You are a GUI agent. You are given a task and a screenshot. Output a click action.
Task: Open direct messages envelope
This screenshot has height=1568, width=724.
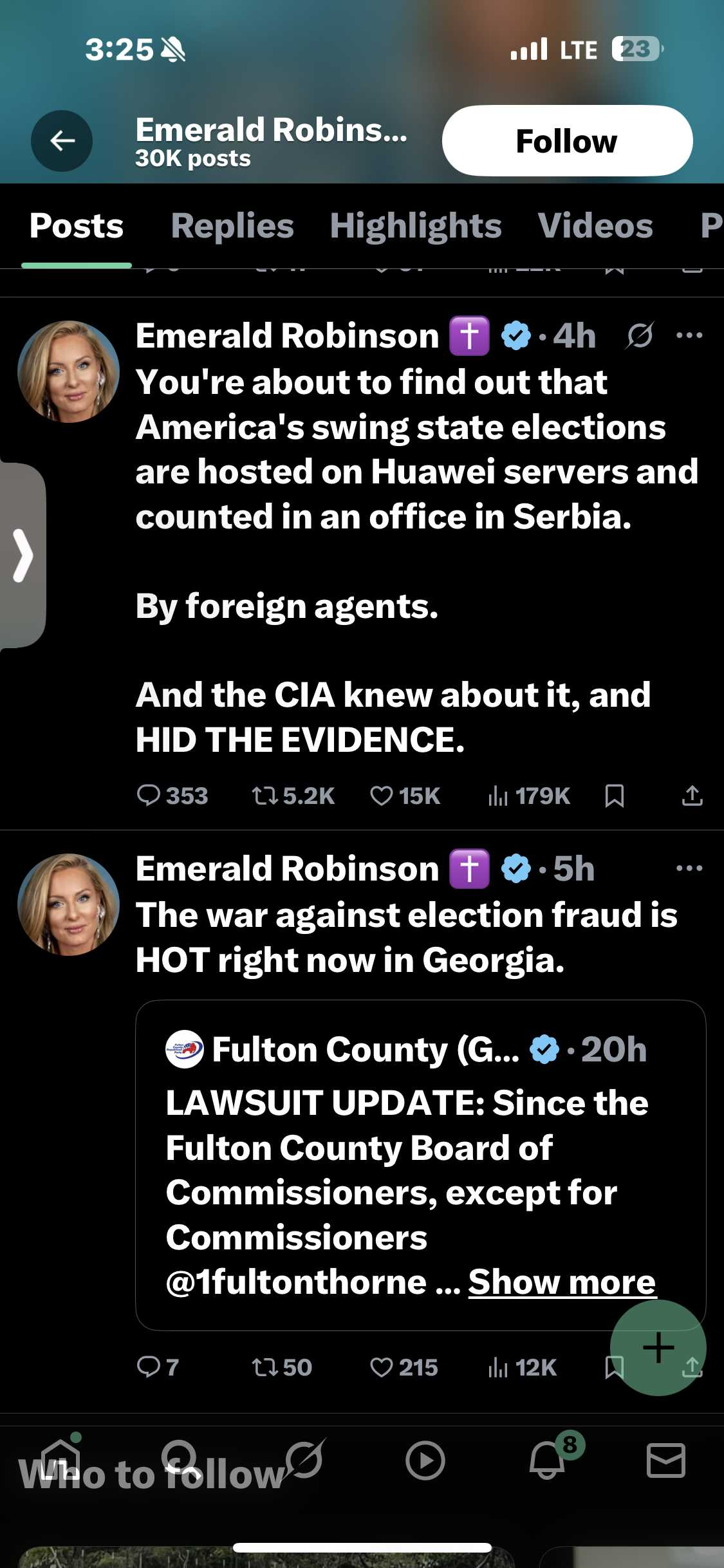[x=665, y=1460]
